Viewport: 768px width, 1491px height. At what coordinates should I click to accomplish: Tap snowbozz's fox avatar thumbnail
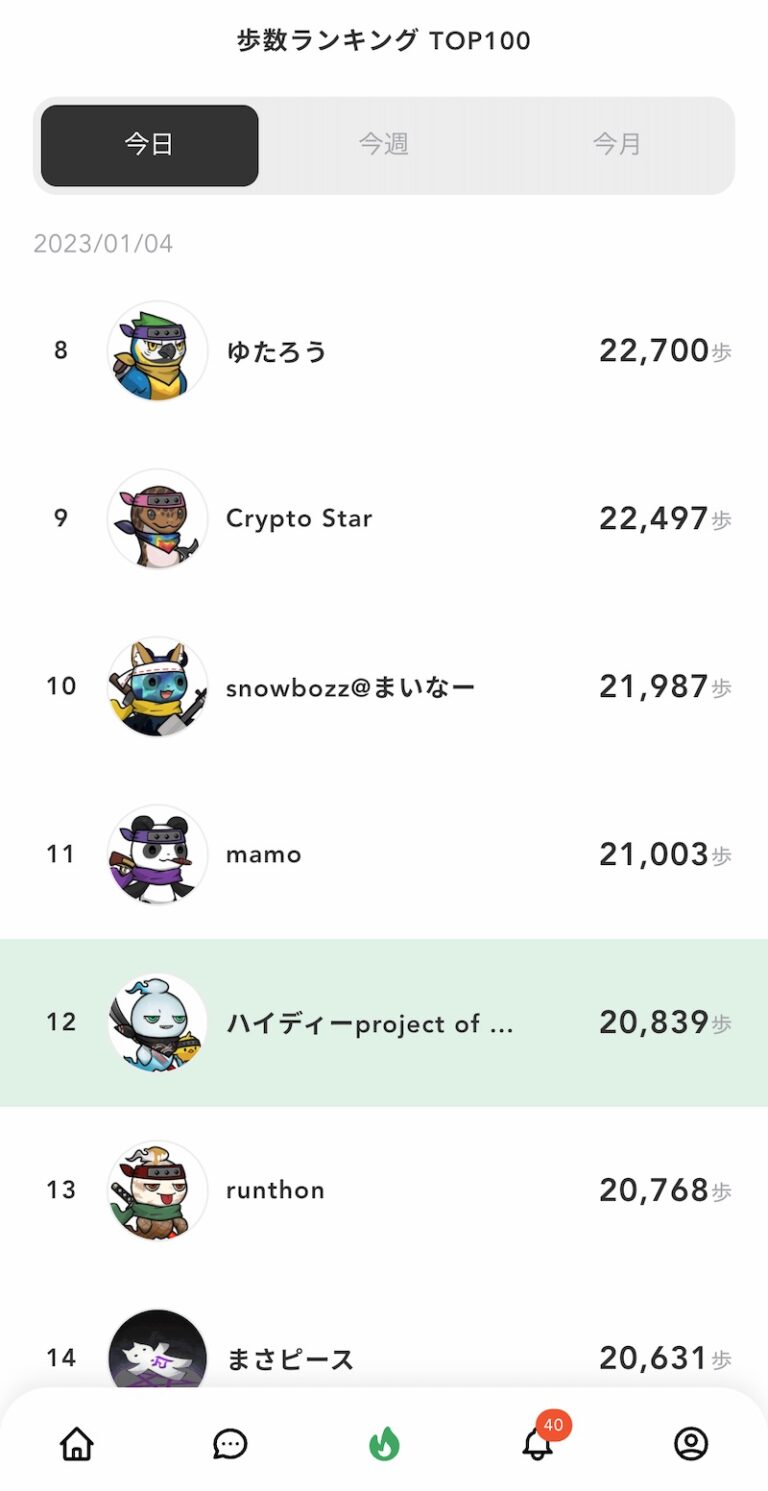[x=156, y=686]
